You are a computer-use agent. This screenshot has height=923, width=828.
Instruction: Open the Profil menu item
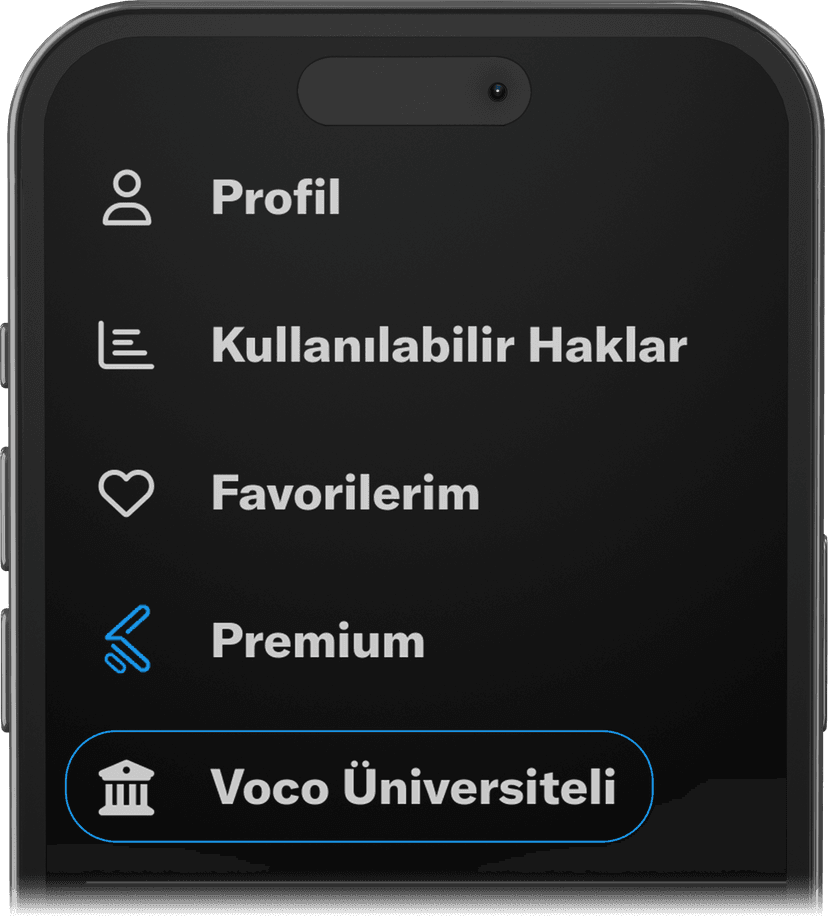274,197
